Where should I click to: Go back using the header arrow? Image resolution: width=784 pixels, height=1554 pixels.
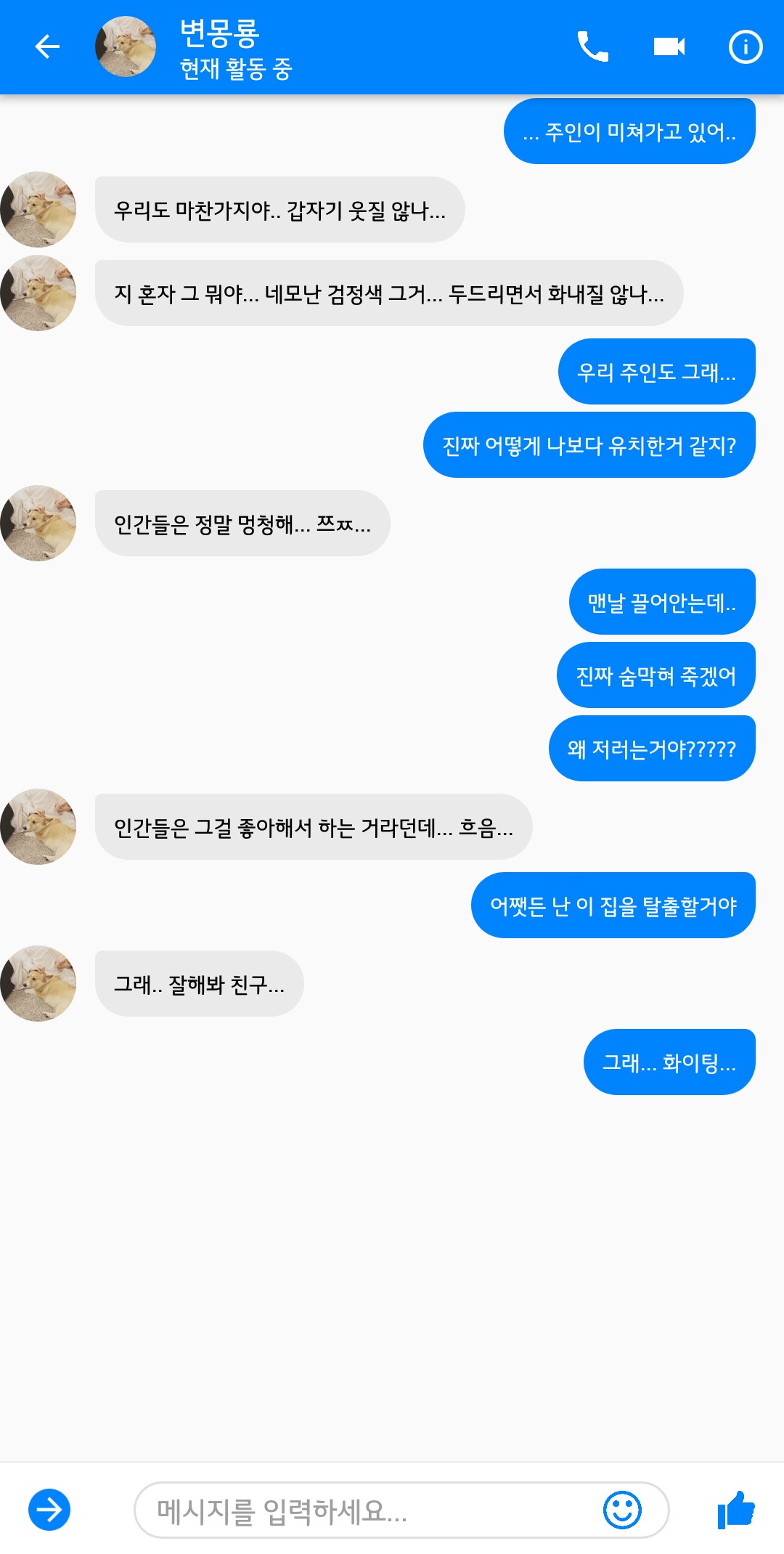coord(47,47)
